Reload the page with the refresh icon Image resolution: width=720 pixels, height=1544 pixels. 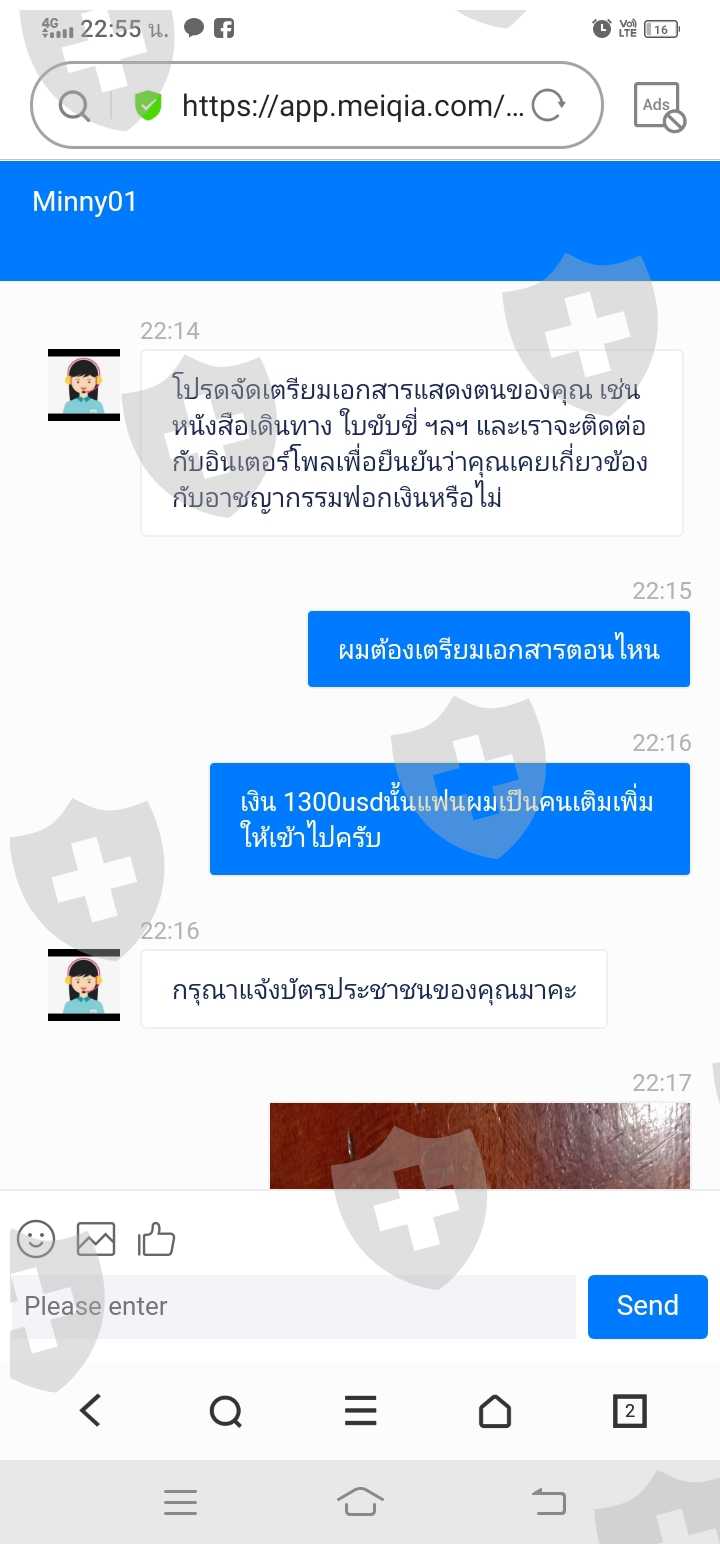pyautogui.click(x=548, y=105)
